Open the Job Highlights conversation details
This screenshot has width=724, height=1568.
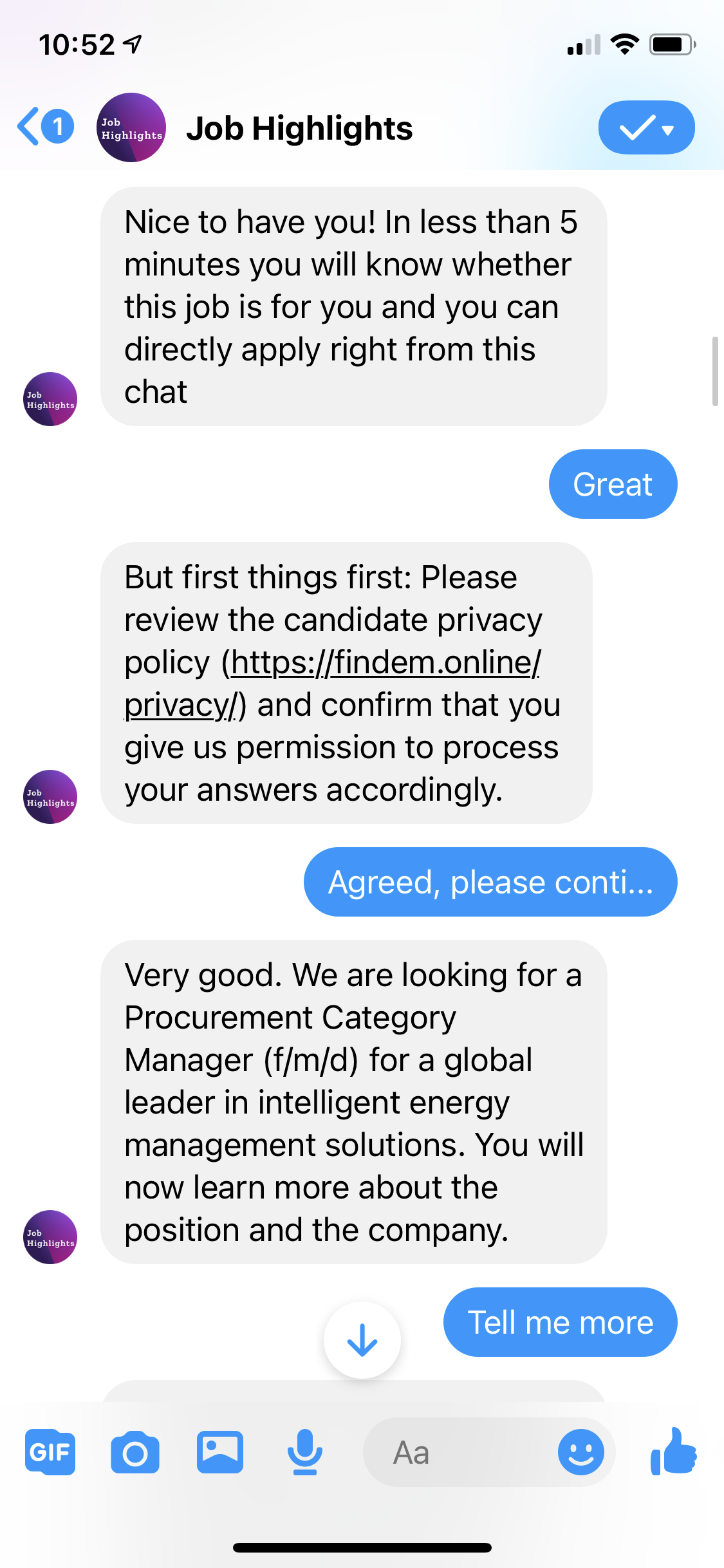click(299, 128)
